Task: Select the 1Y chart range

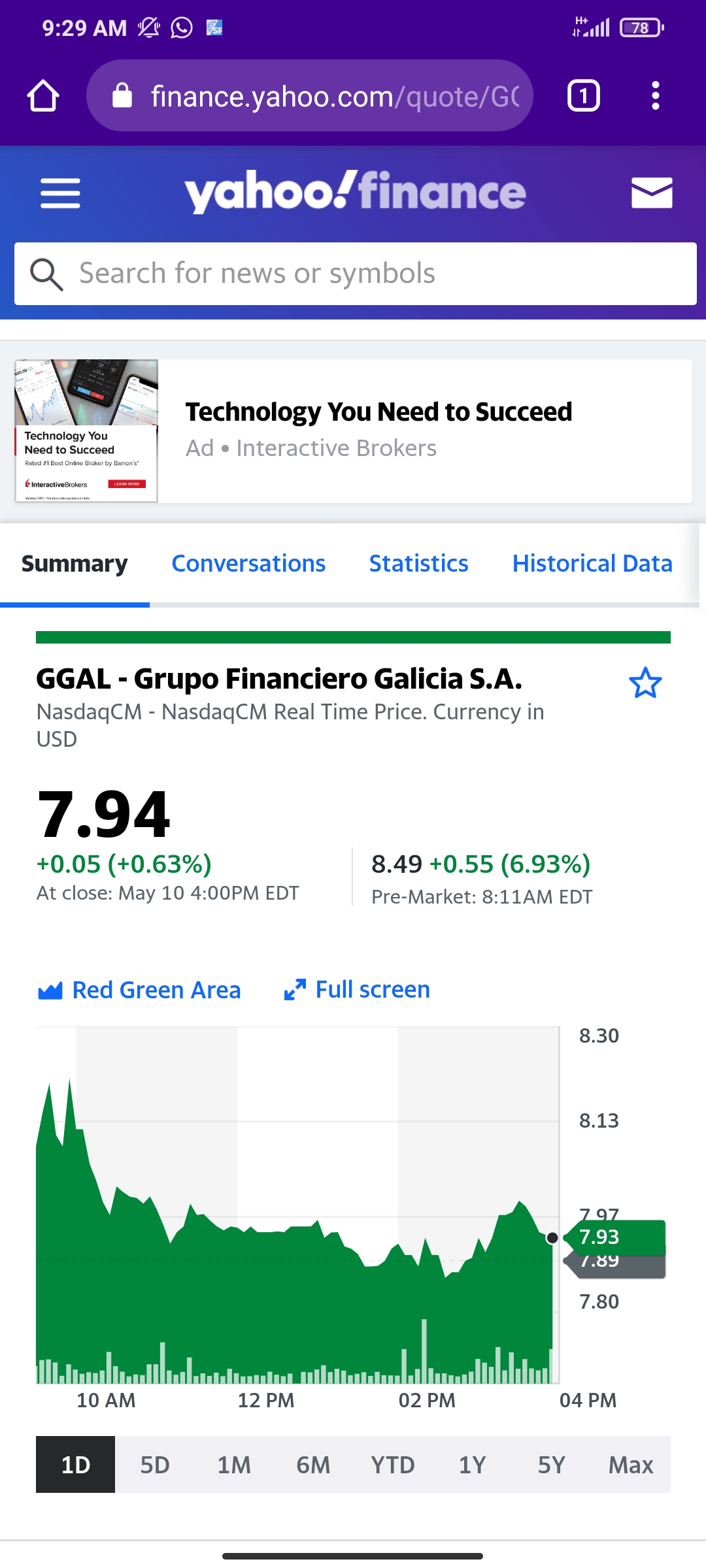Action: pos(472,1465)
